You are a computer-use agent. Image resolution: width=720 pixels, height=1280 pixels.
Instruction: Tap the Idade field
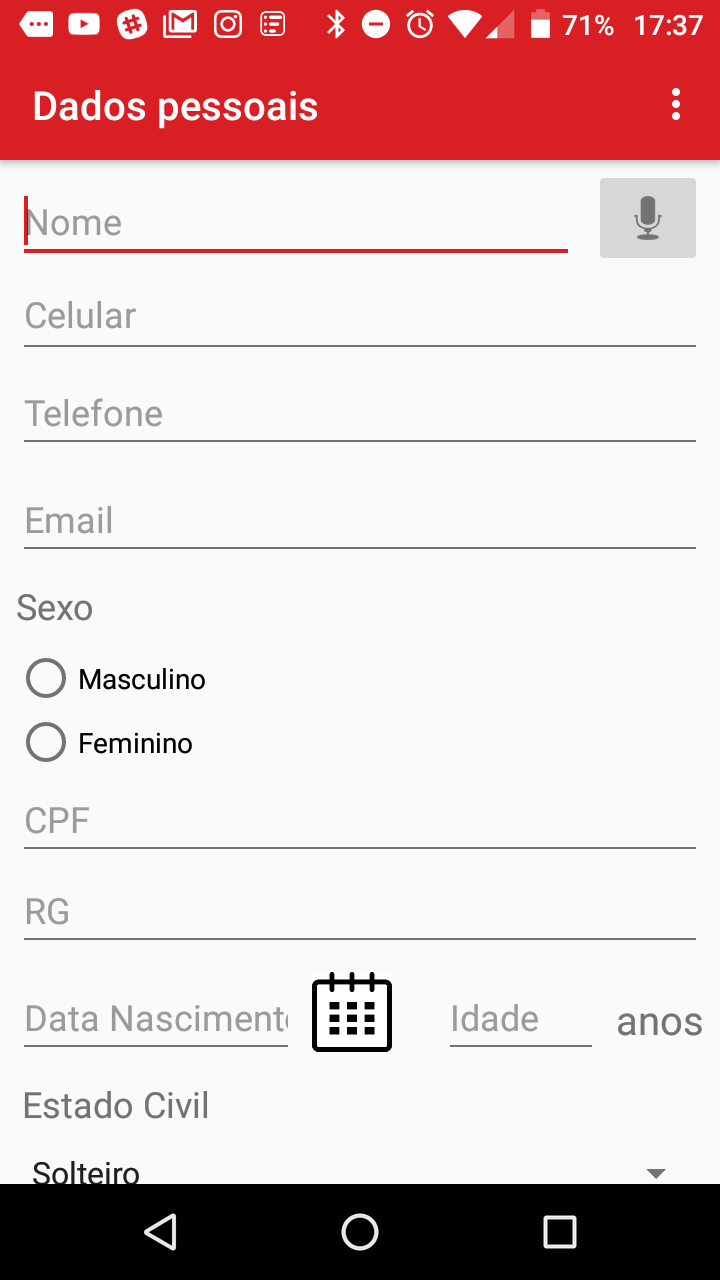pyautogui.click(x=520, y=1019)
